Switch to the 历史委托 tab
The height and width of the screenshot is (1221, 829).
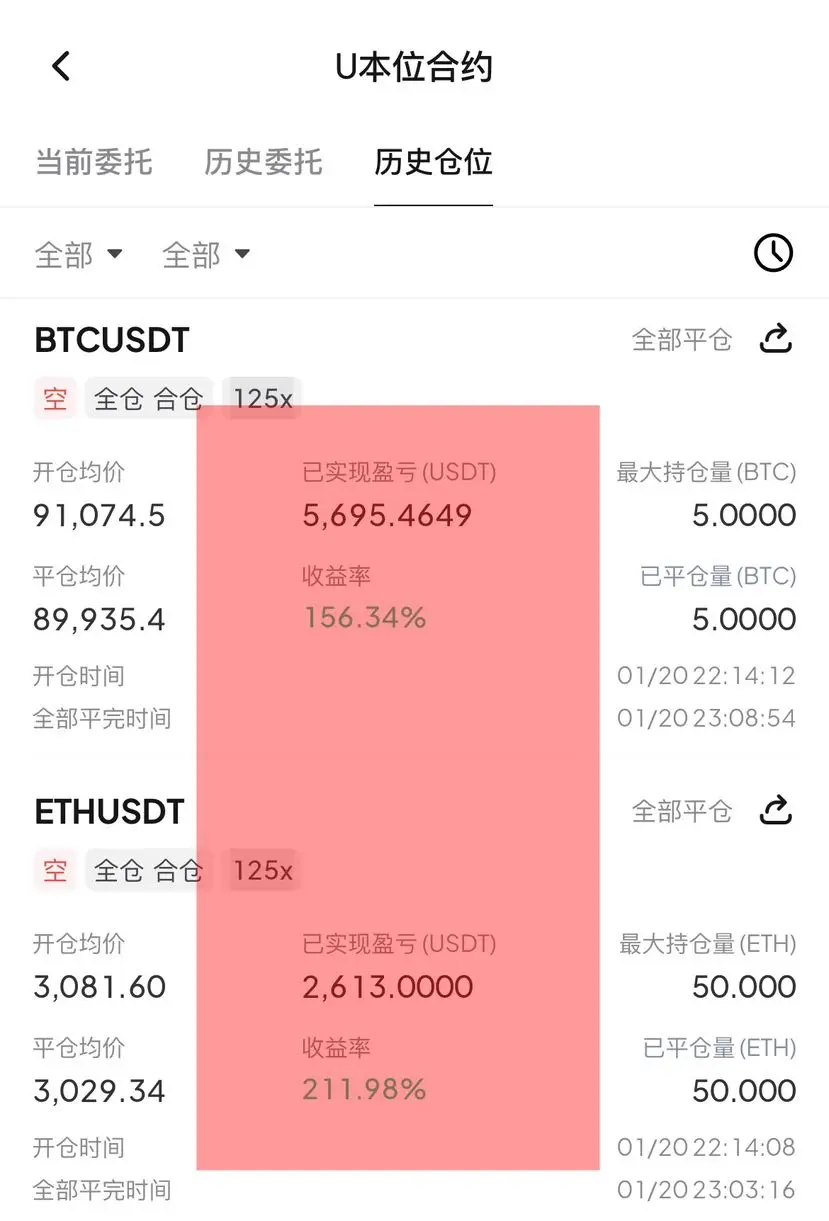(263, 162)
